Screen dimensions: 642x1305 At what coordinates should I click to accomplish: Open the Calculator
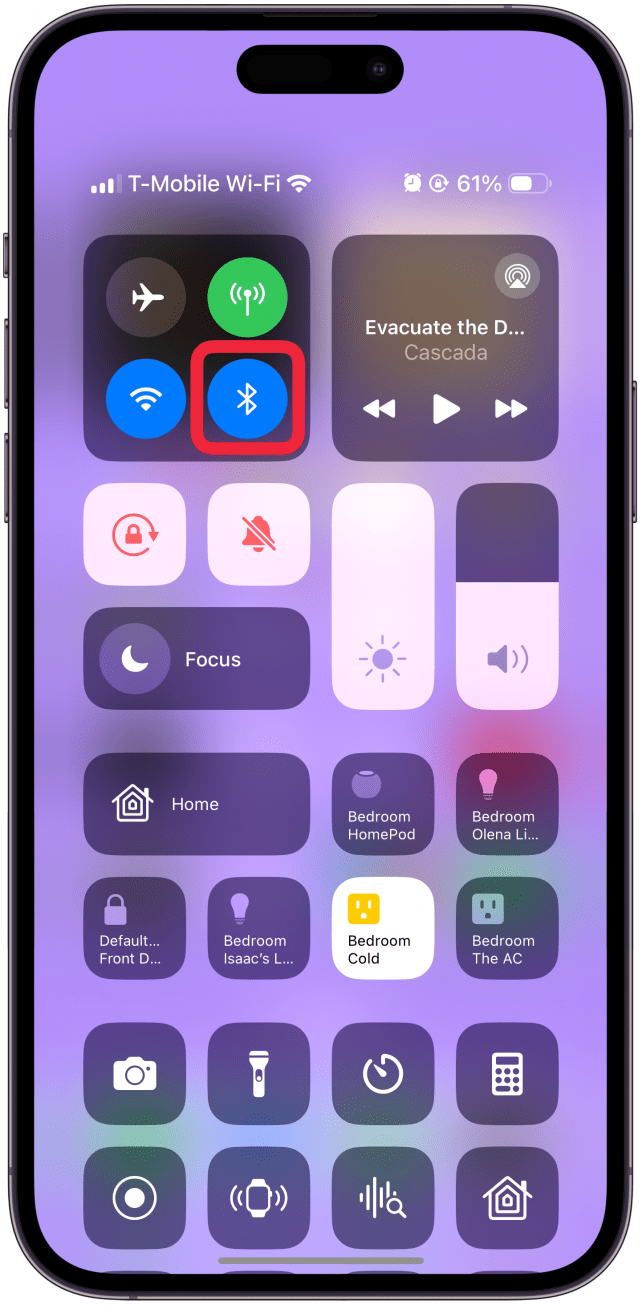point(507,1074)
